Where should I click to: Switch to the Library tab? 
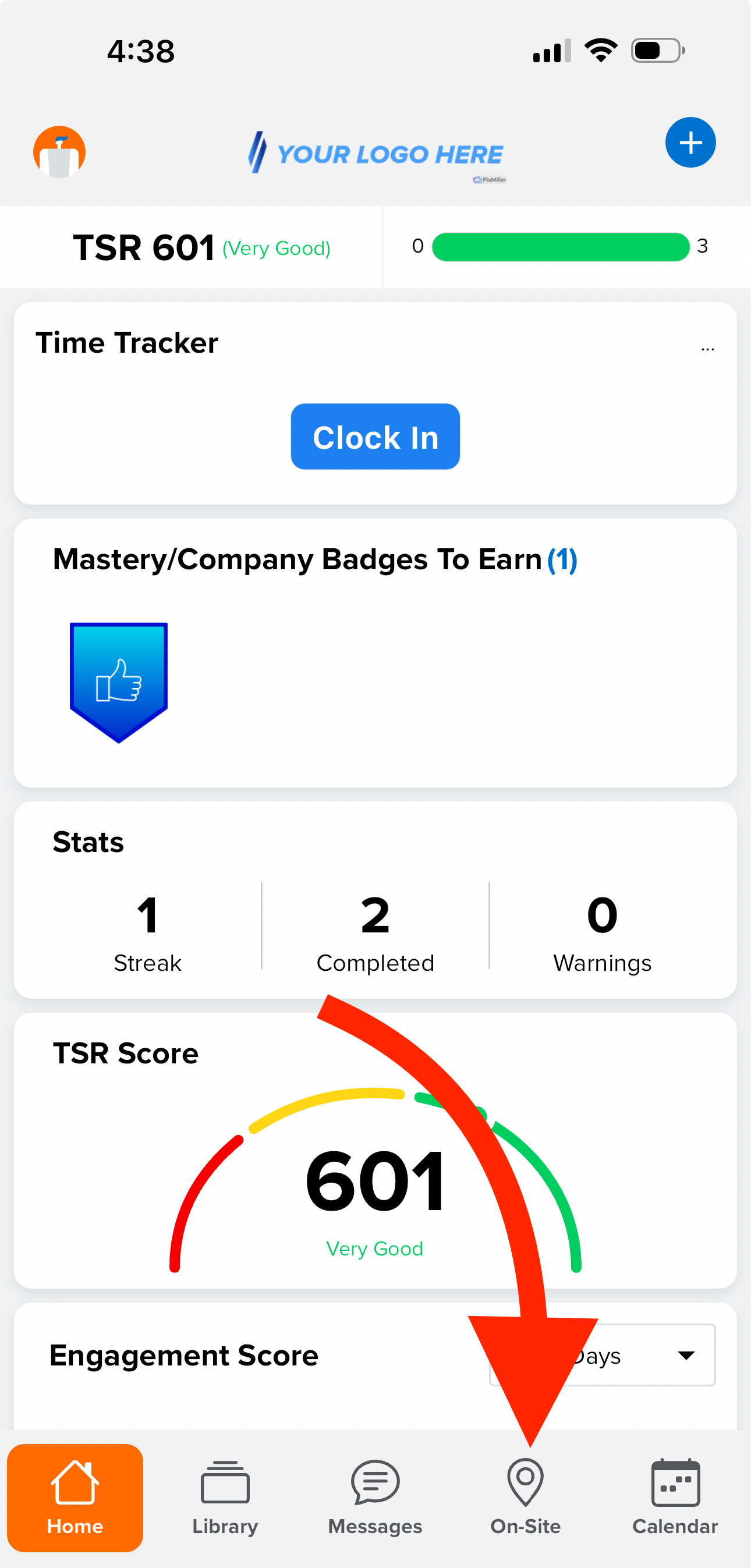(225, 1498)
